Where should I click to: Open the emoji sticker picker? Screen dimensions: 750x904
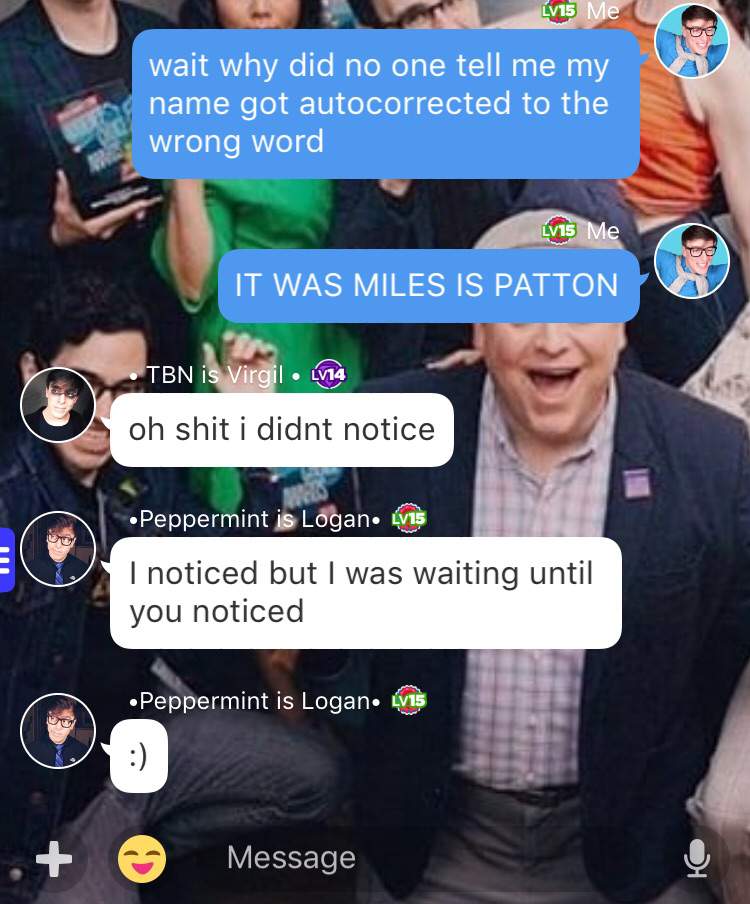coord(142,859)
